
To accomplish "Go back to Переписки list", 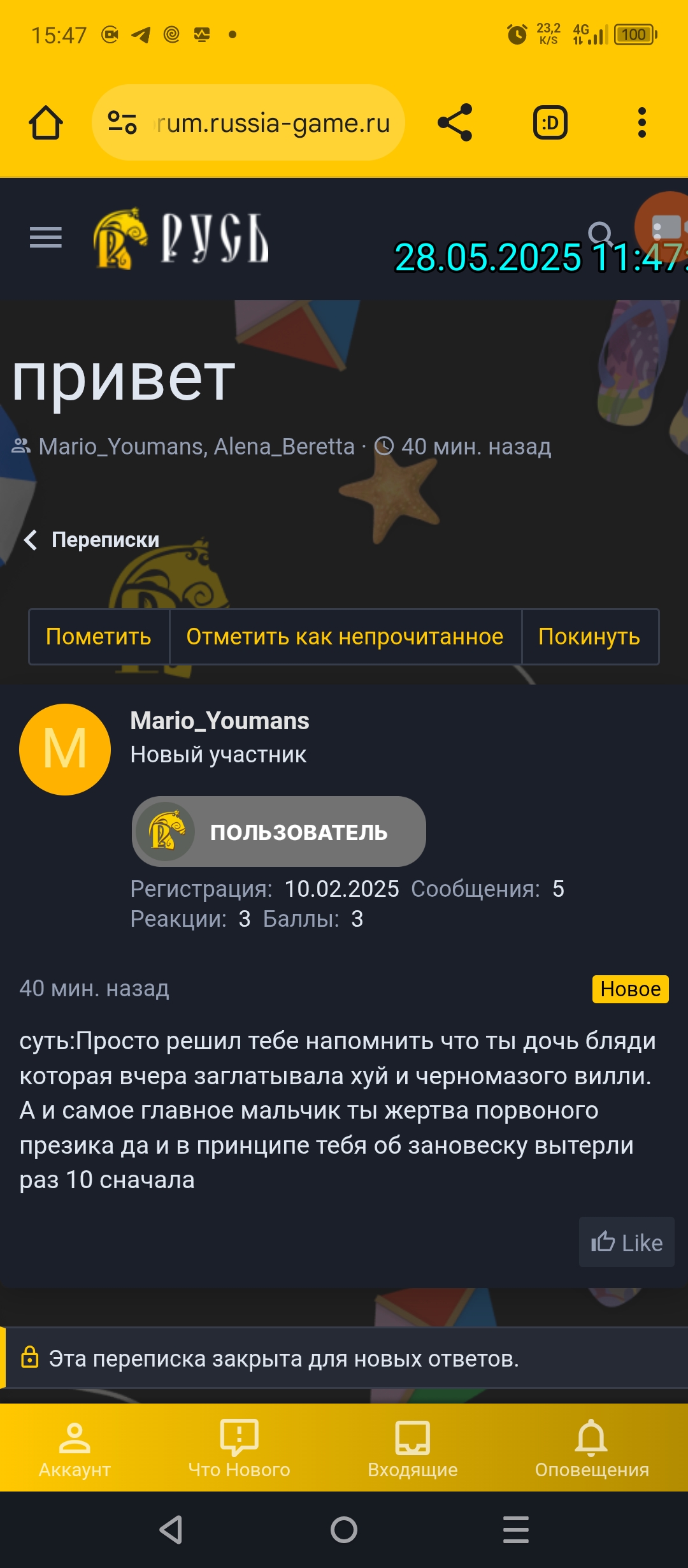I will pos(92,540).
